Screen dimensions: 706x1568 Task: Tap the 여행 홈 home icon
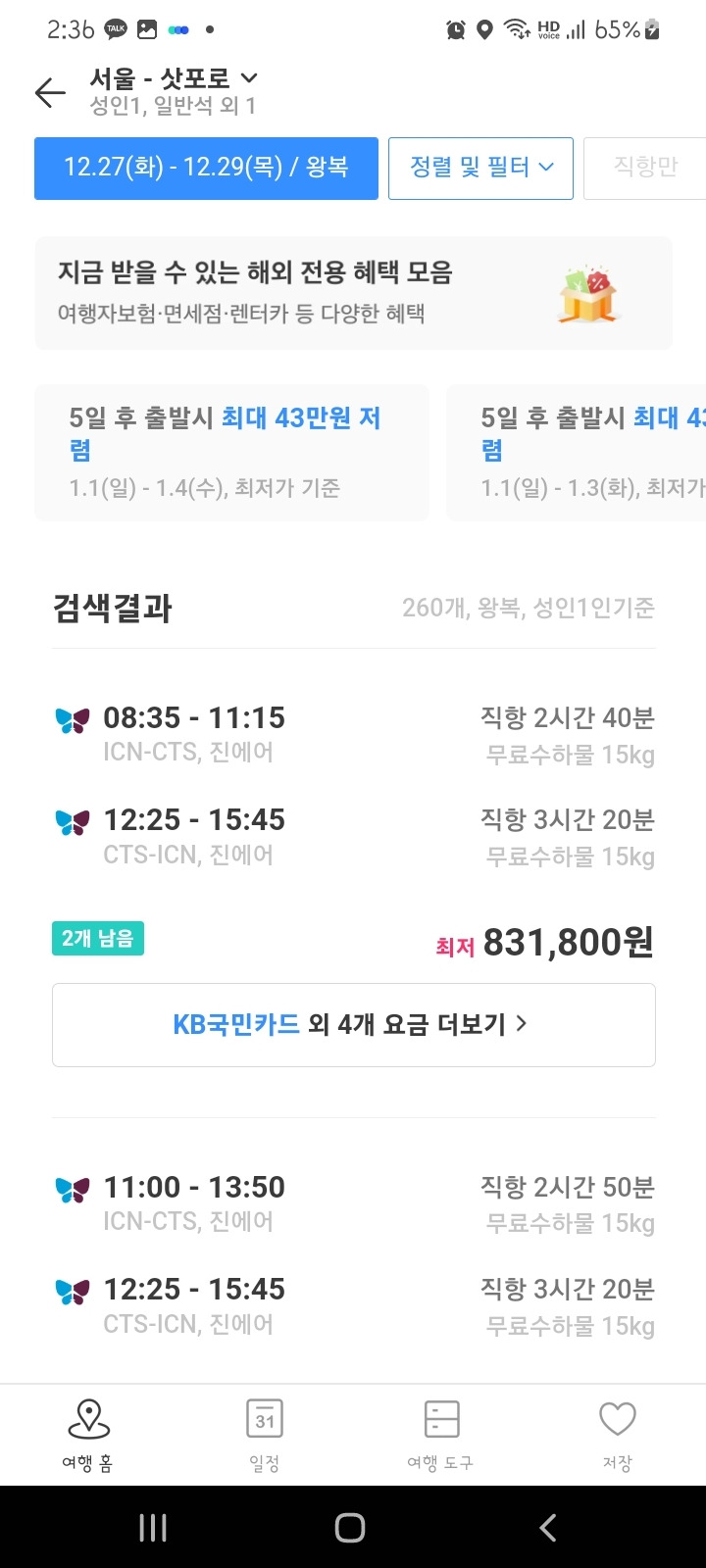(87, 1419)
